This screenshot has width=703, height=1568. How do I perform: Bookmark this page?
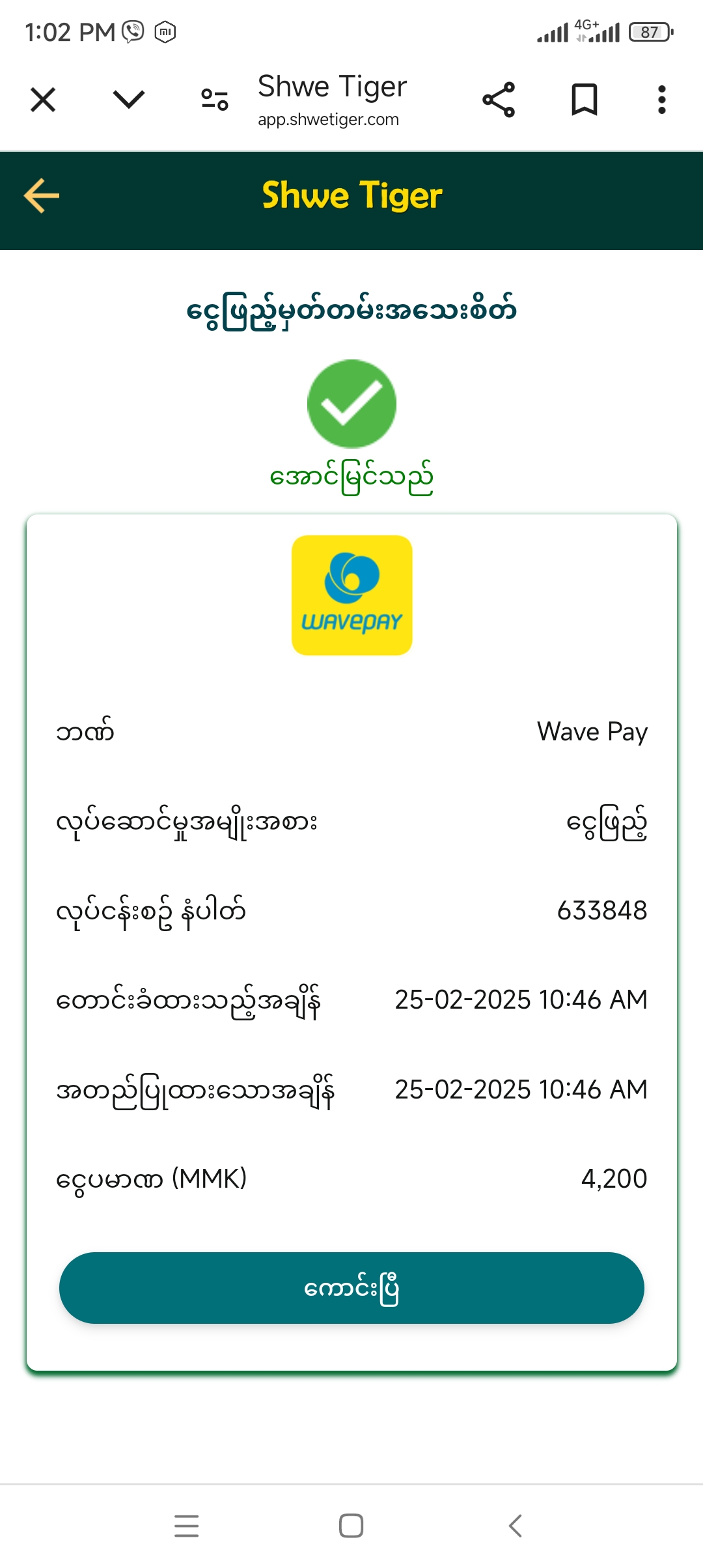coord(584,100)
